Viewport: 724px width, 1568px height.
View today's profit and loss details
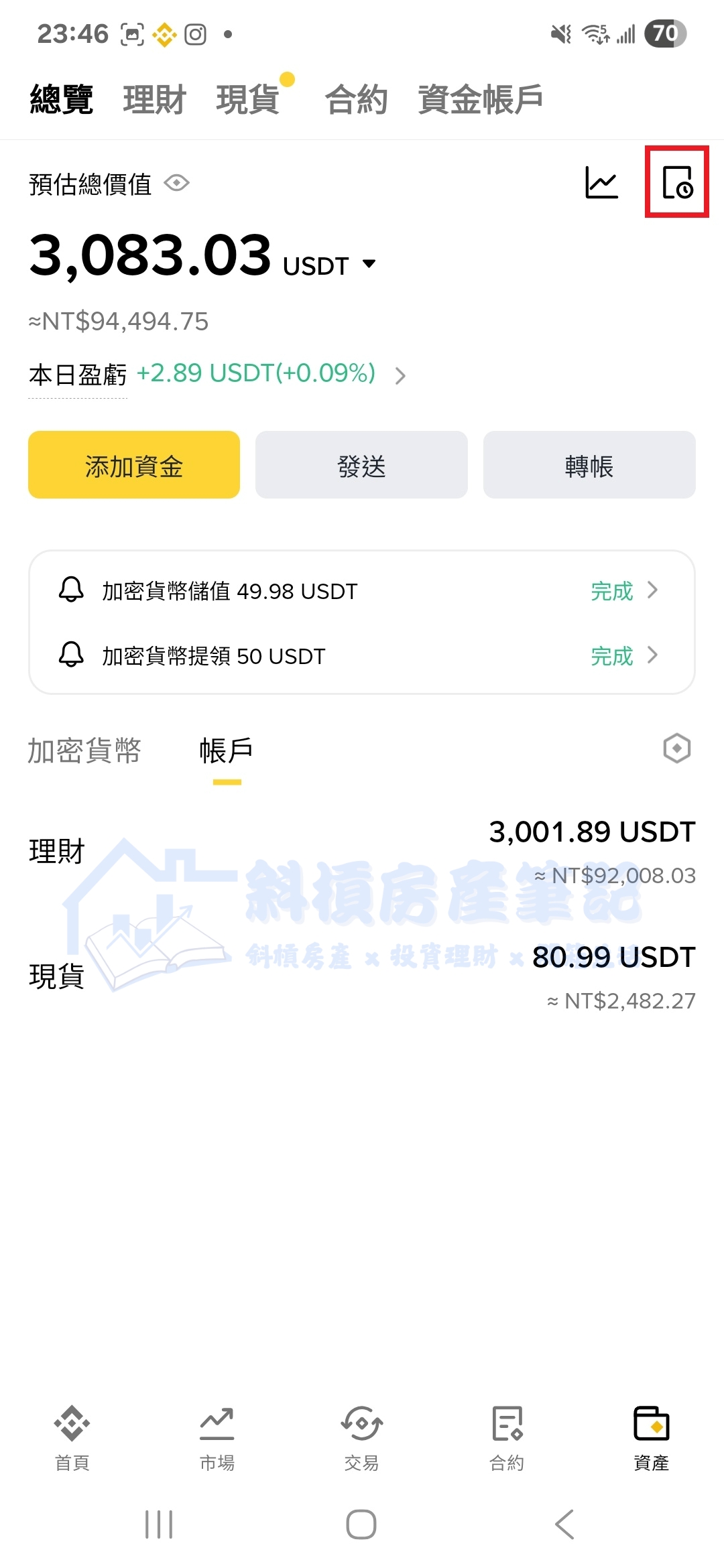point(400,375)
